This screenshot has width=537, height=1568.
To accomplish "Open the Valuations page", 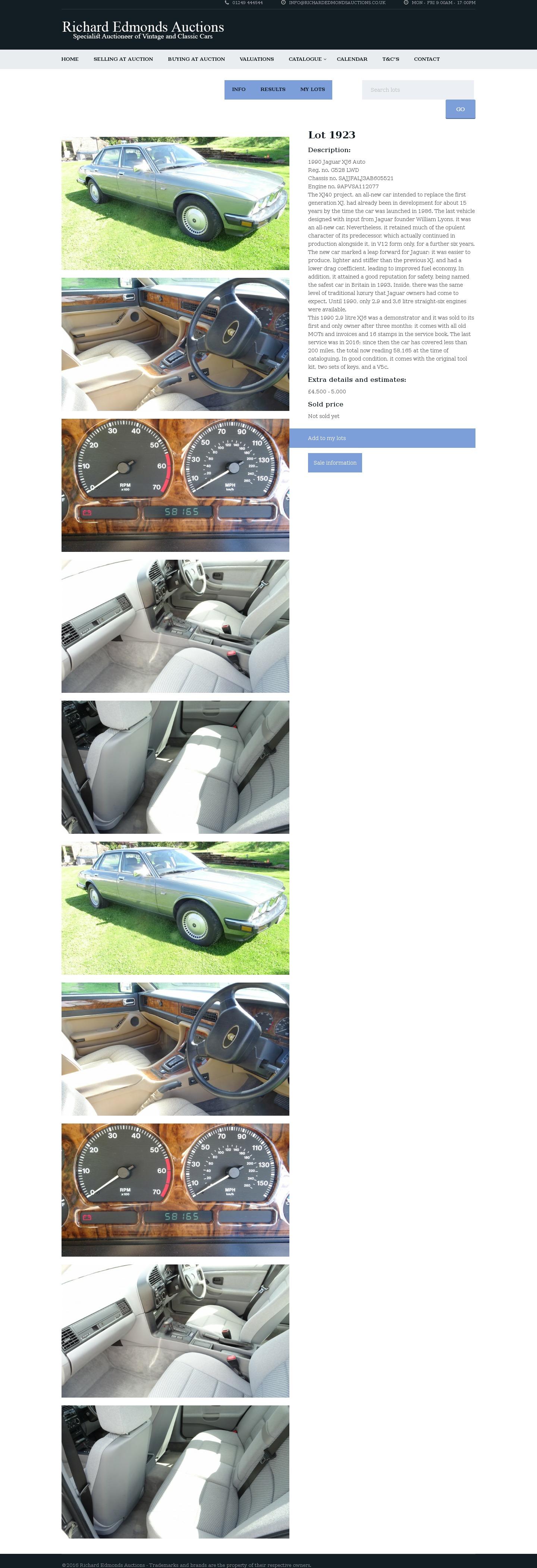I will [256, 59].
